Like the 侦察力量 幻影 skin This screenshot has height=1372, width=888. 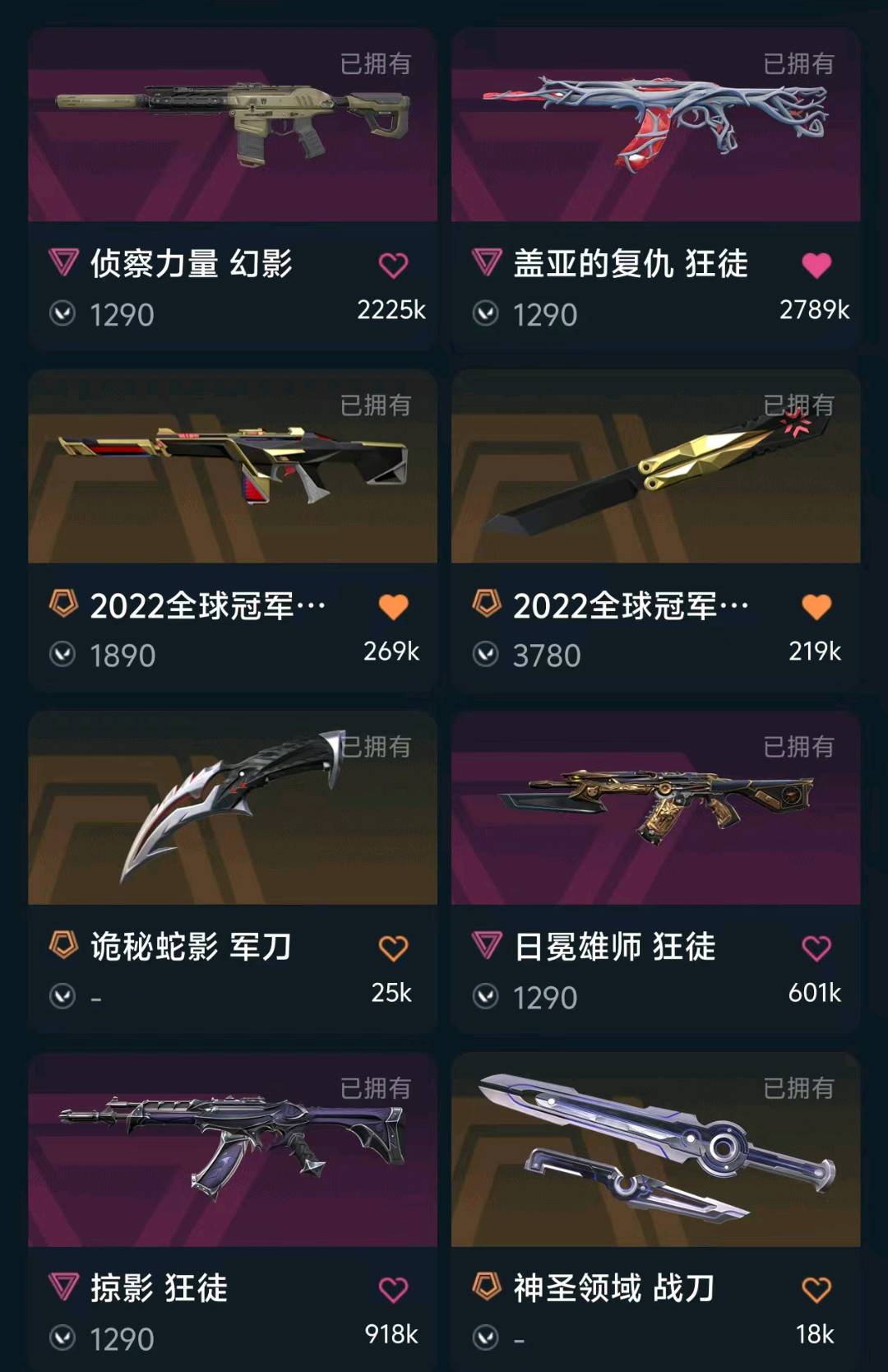coord(393,265)
